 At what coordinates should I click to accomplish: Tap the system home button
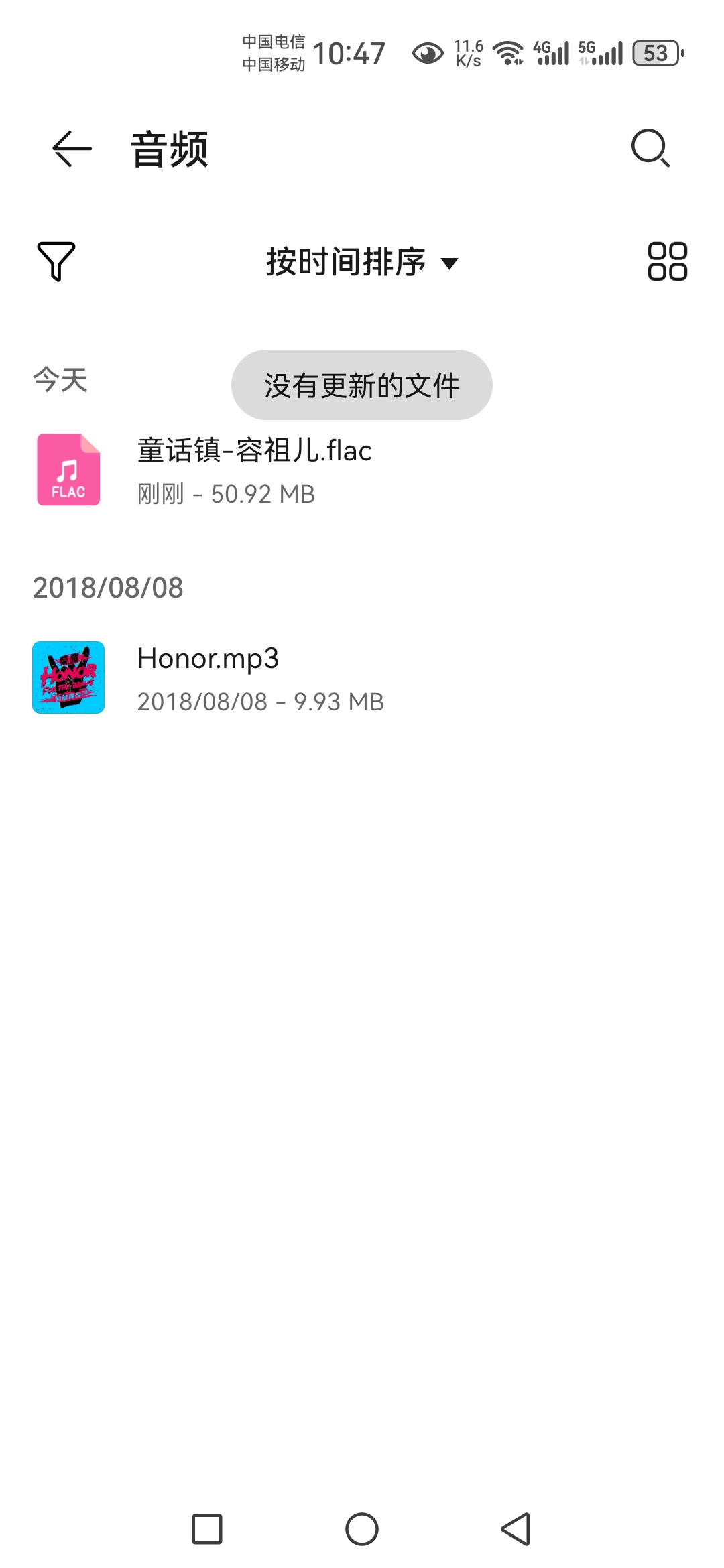(362, 1529)
